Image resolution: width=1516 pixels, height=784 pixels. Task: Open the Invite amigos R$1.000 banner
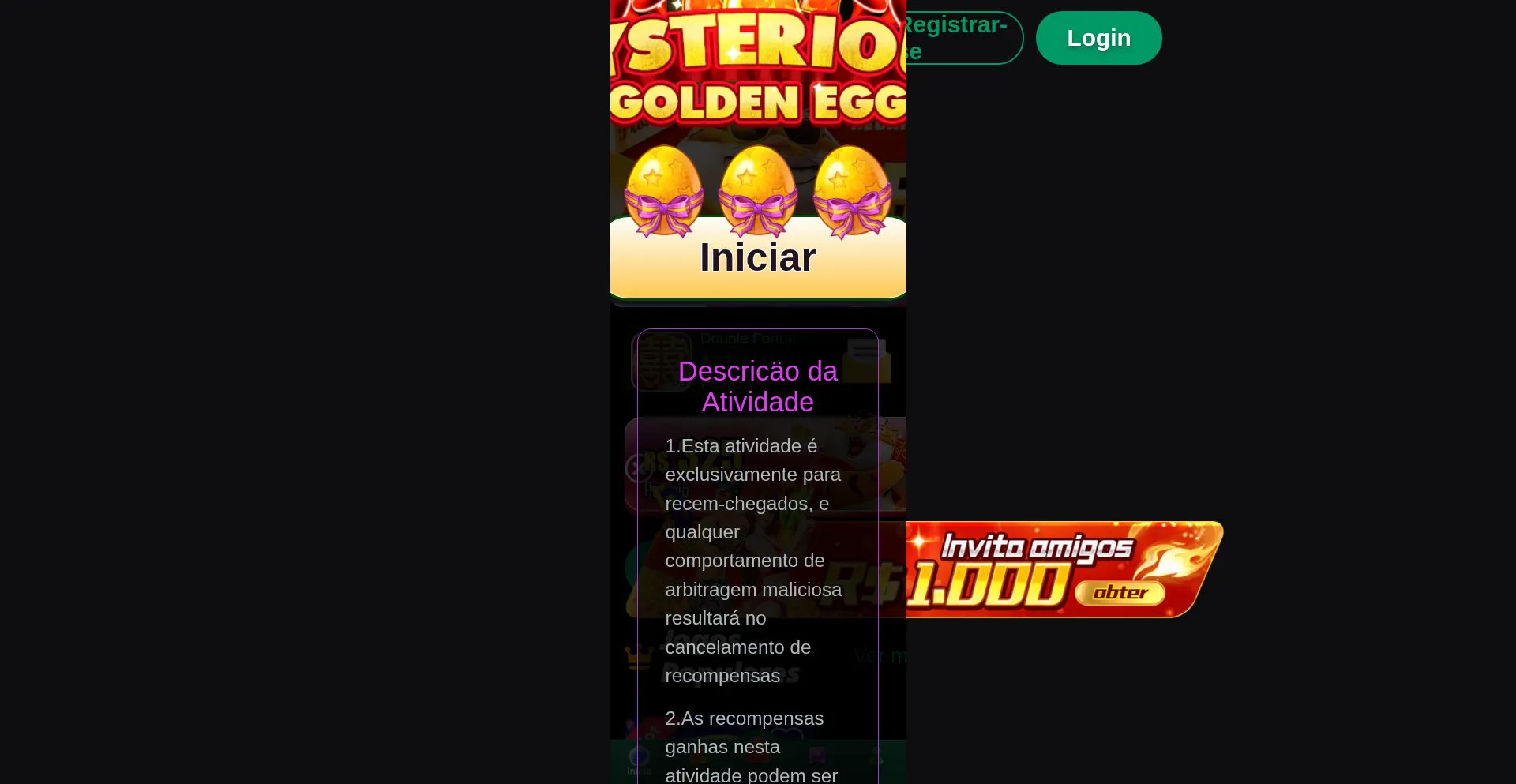pyautogui.click(x=1058, y=570)
